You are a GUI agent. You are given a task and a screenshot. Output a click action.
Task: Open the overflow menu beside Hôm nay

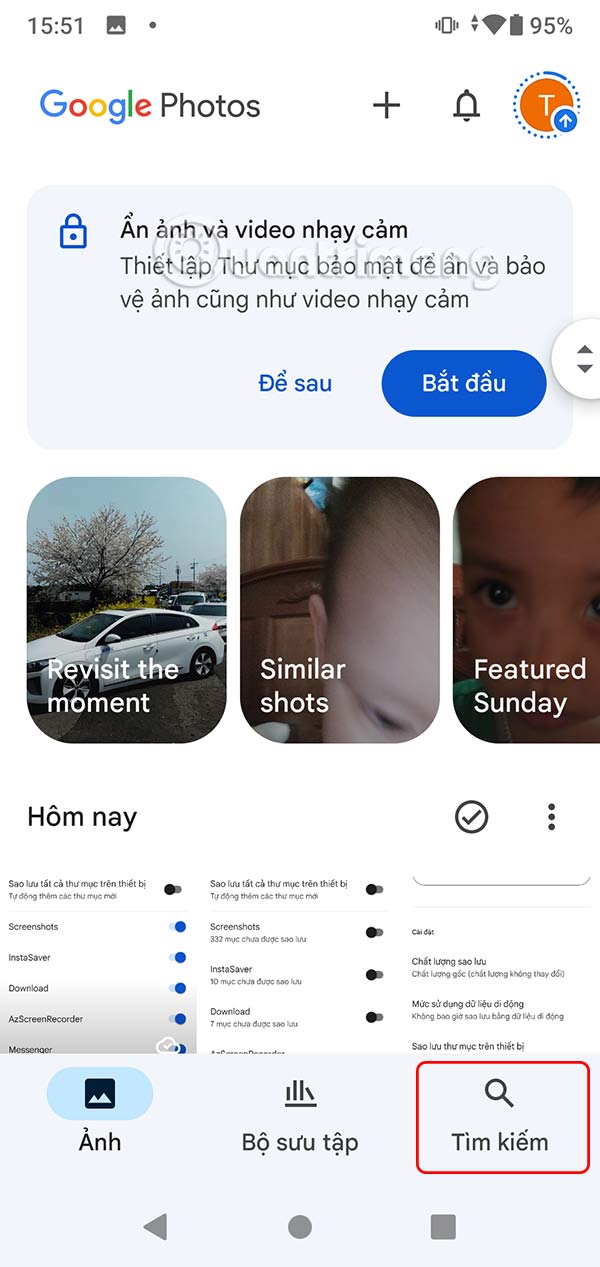[551, 817]
